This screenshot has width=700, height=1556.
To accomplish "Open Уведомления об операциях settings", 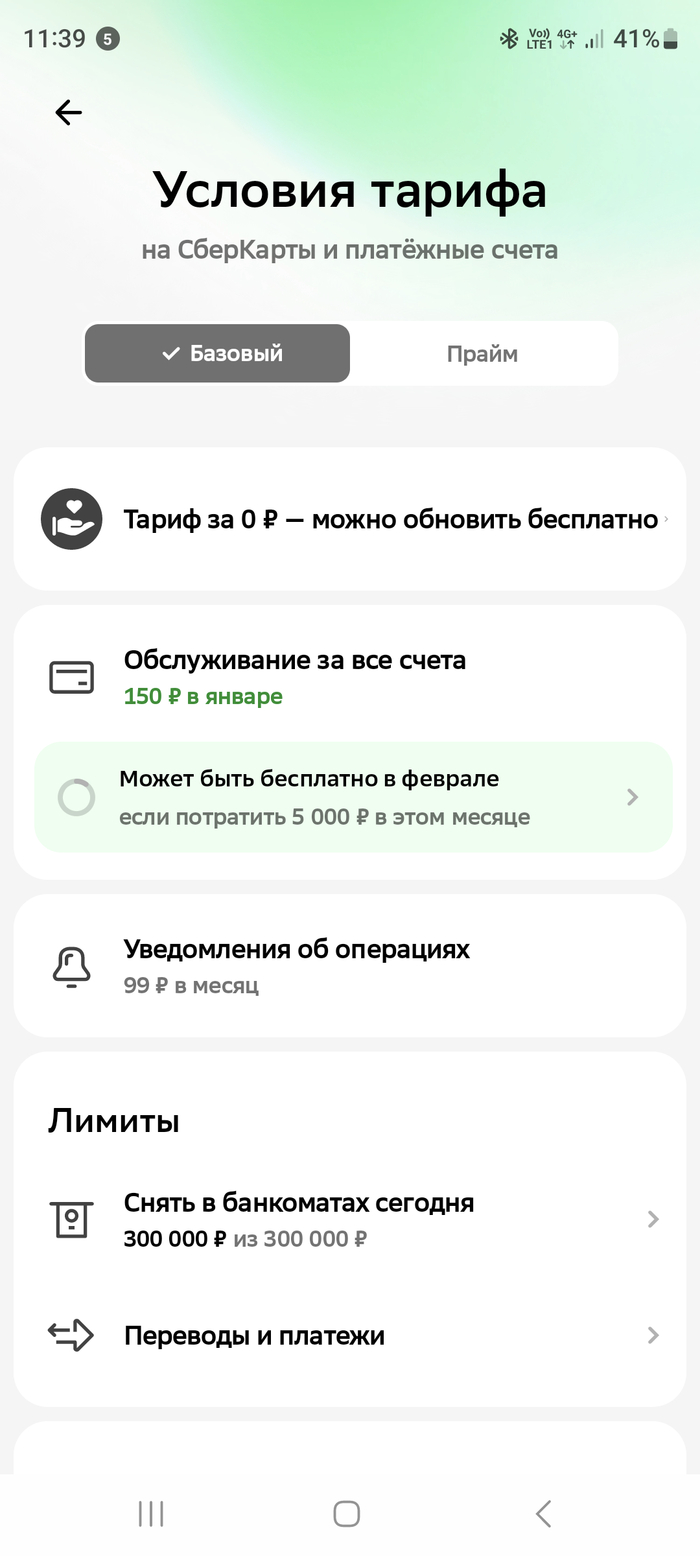I will [350, 965].
